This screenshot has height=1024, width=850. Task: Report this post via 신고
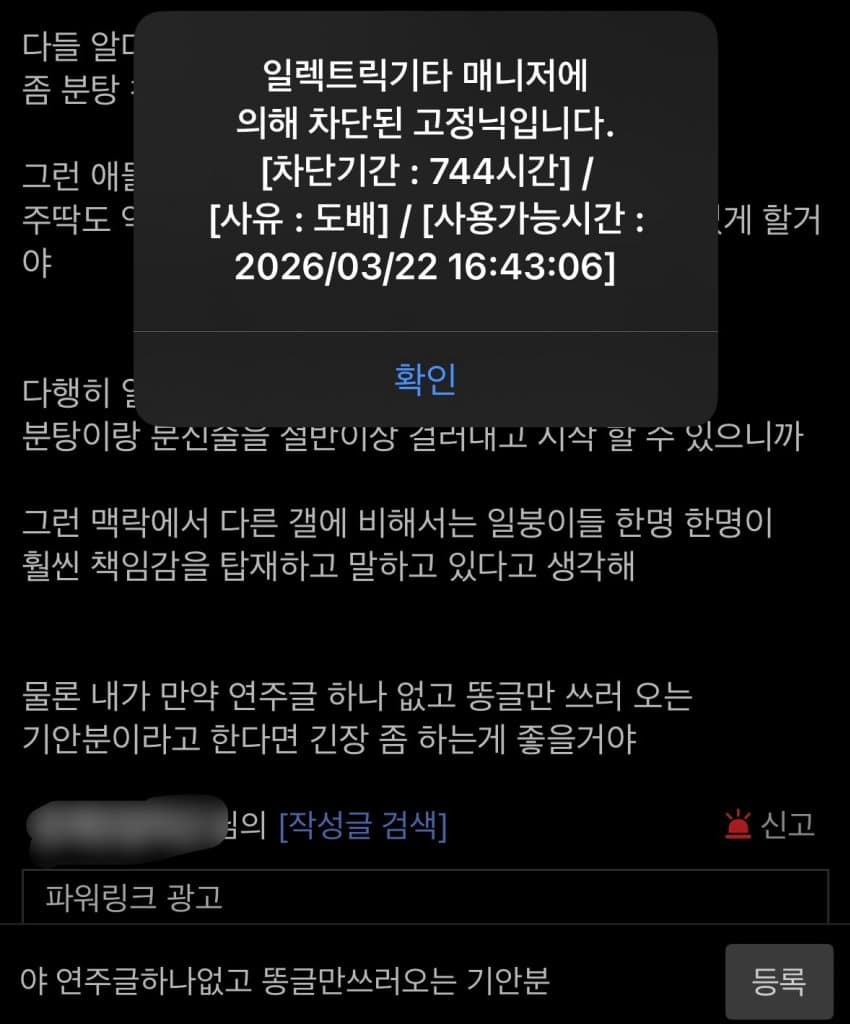tap(770, 825)
